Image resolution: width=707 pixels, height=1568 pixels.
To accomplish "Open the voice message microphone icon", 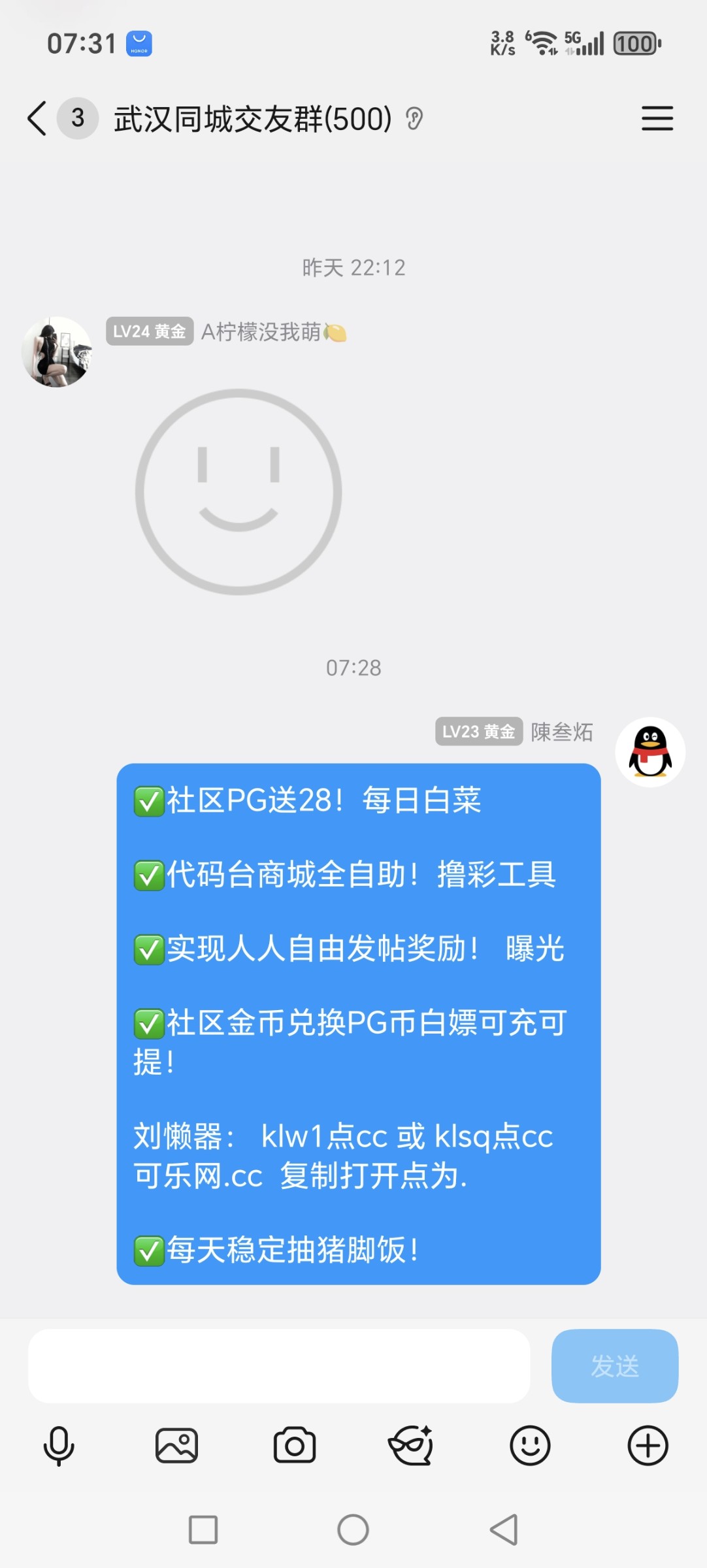I will (x=58, y=1446).
